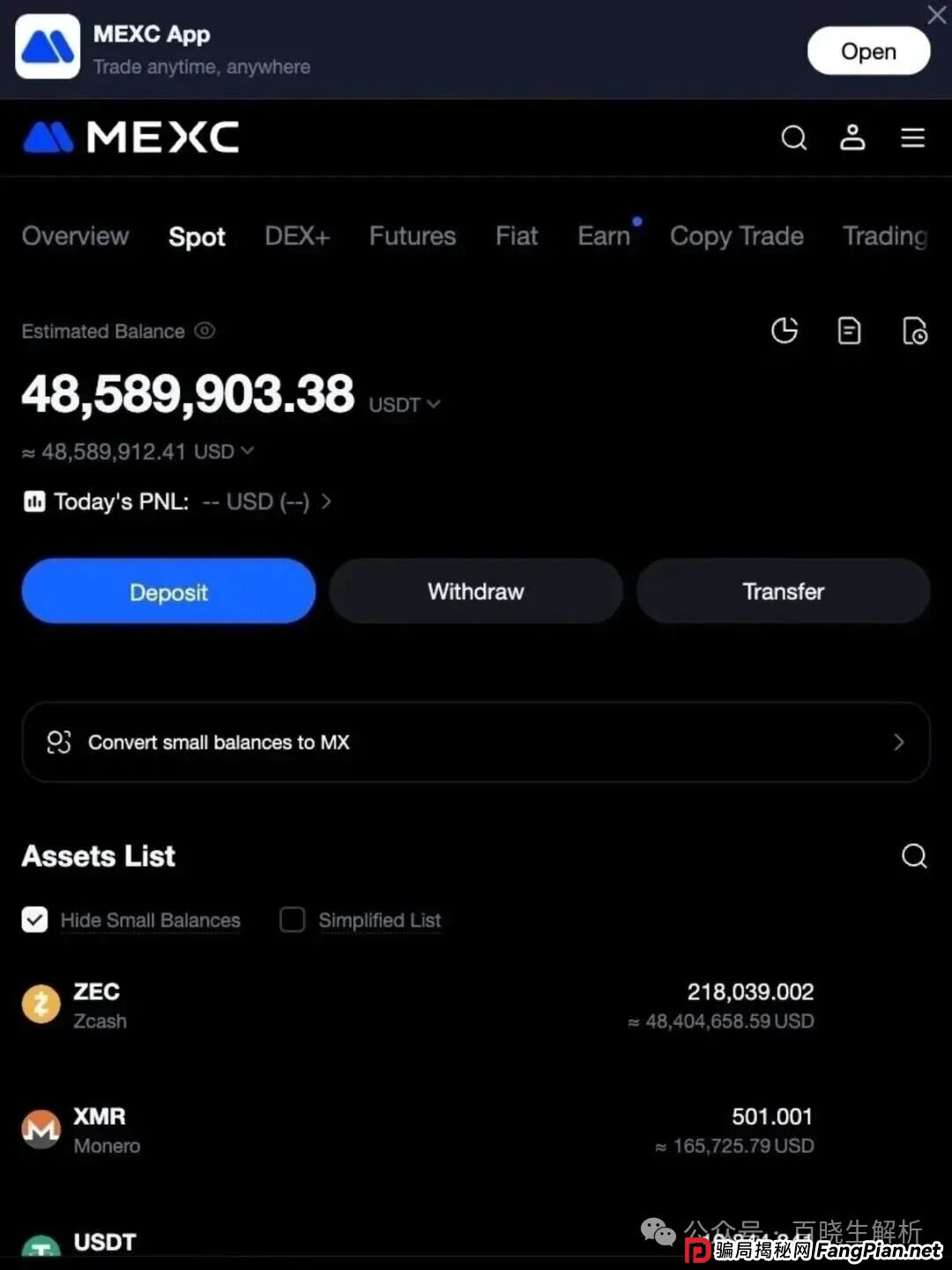The width and height of the screenshot is (952, 1270).
Task: Uncheck Hide Small Balances
Action: point(35,920)
